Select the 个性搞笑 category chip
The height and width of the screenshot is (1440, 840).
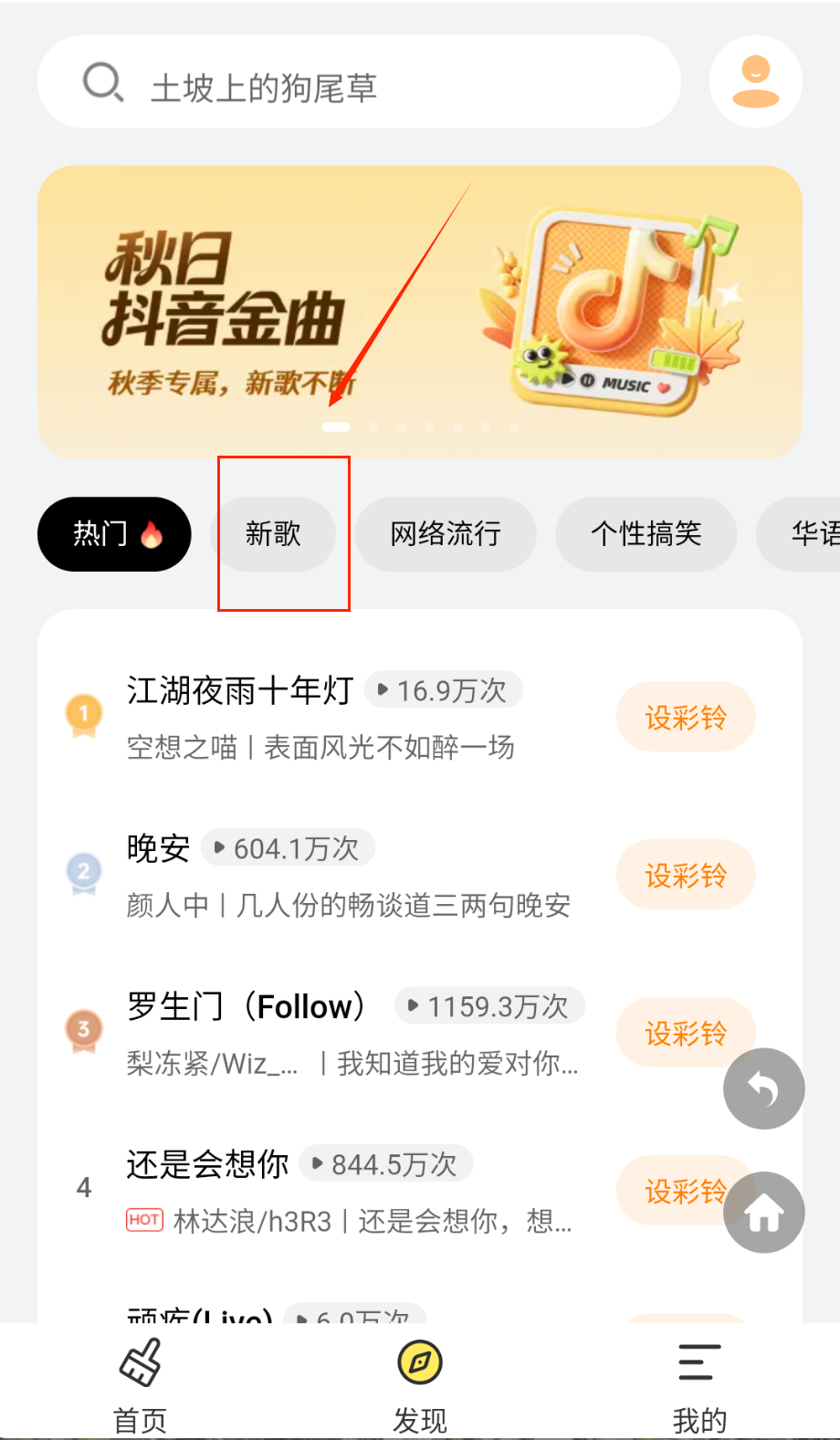click(646, 534)
